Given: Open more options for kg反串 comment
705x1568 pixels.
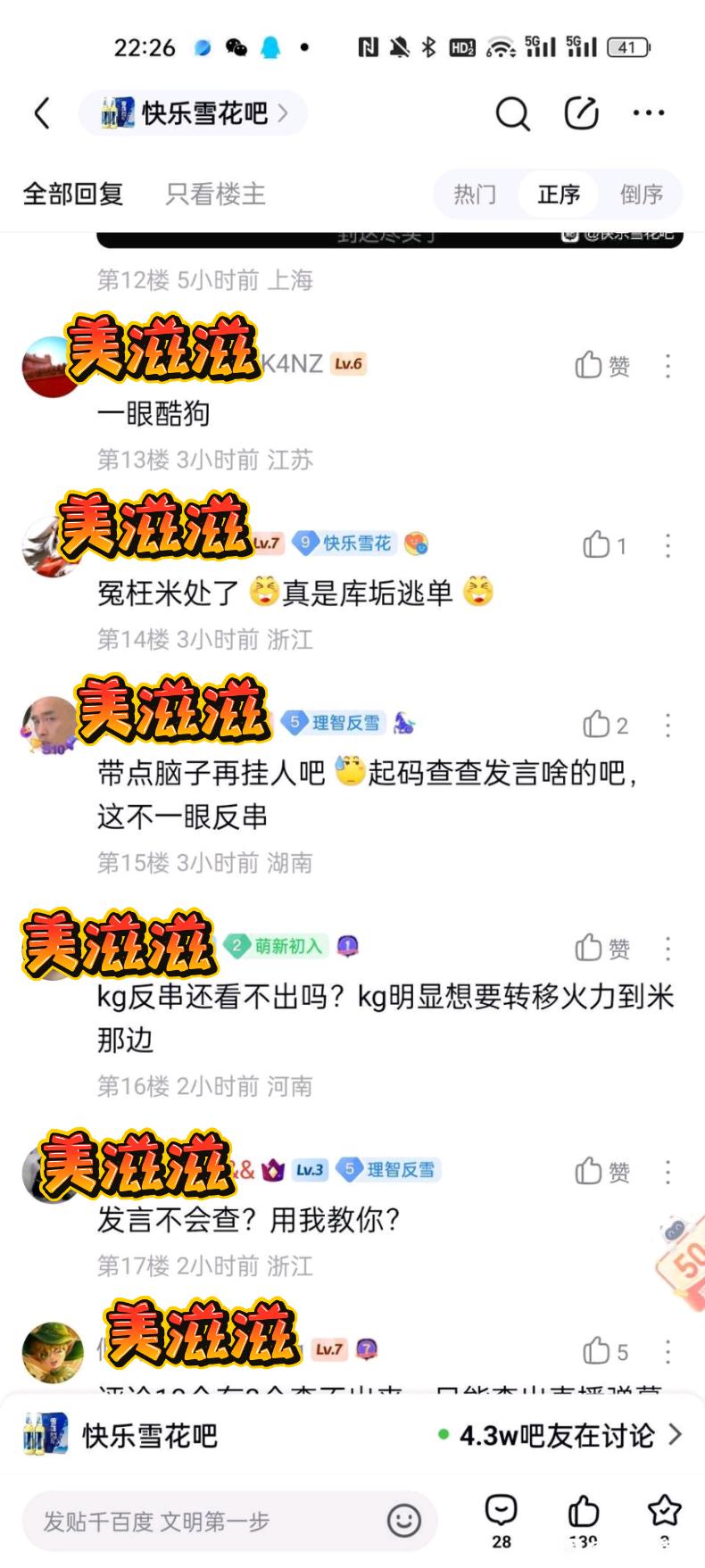Looking at the screenshot, I should (668, 948).
